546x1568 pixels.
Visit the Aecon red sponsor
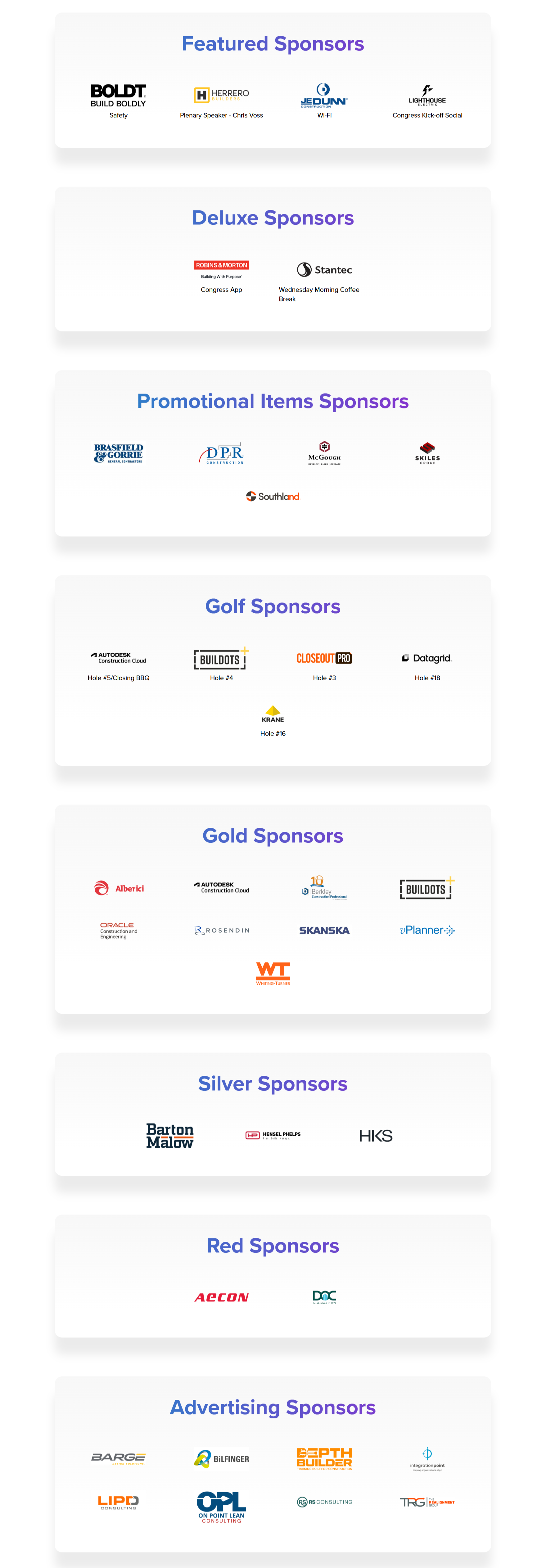click(221, 1297)
